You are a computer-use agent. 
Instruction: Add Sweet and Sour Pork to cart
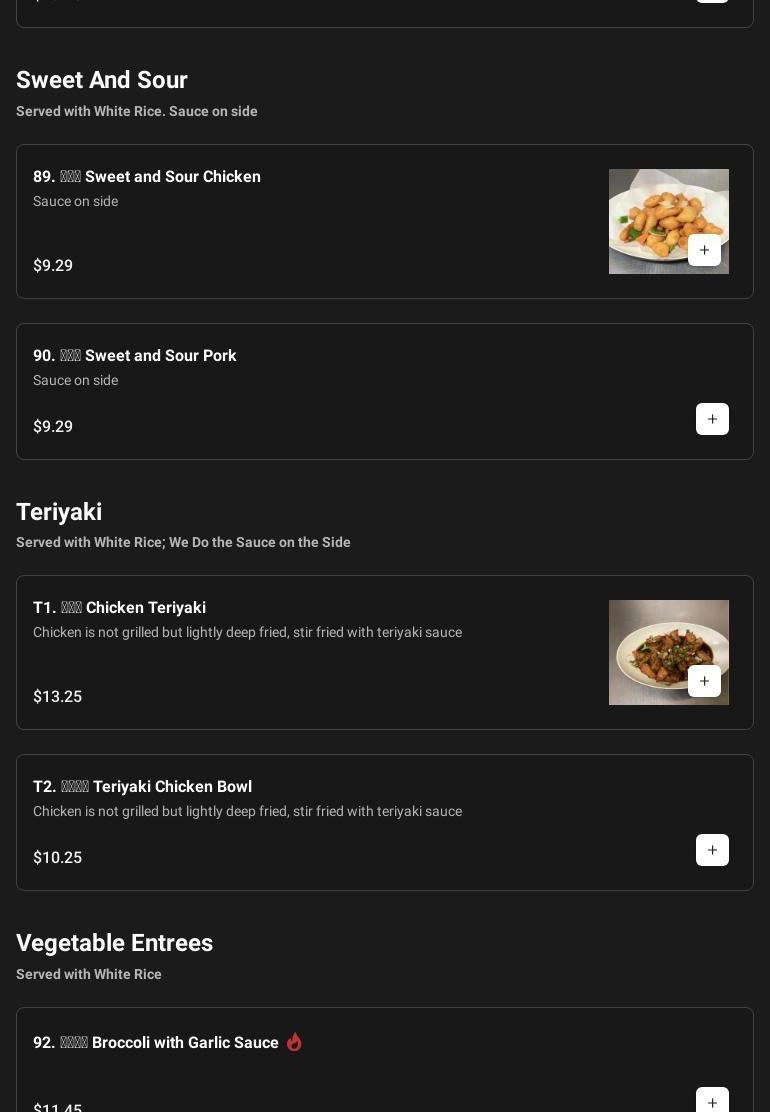[712, 419]
